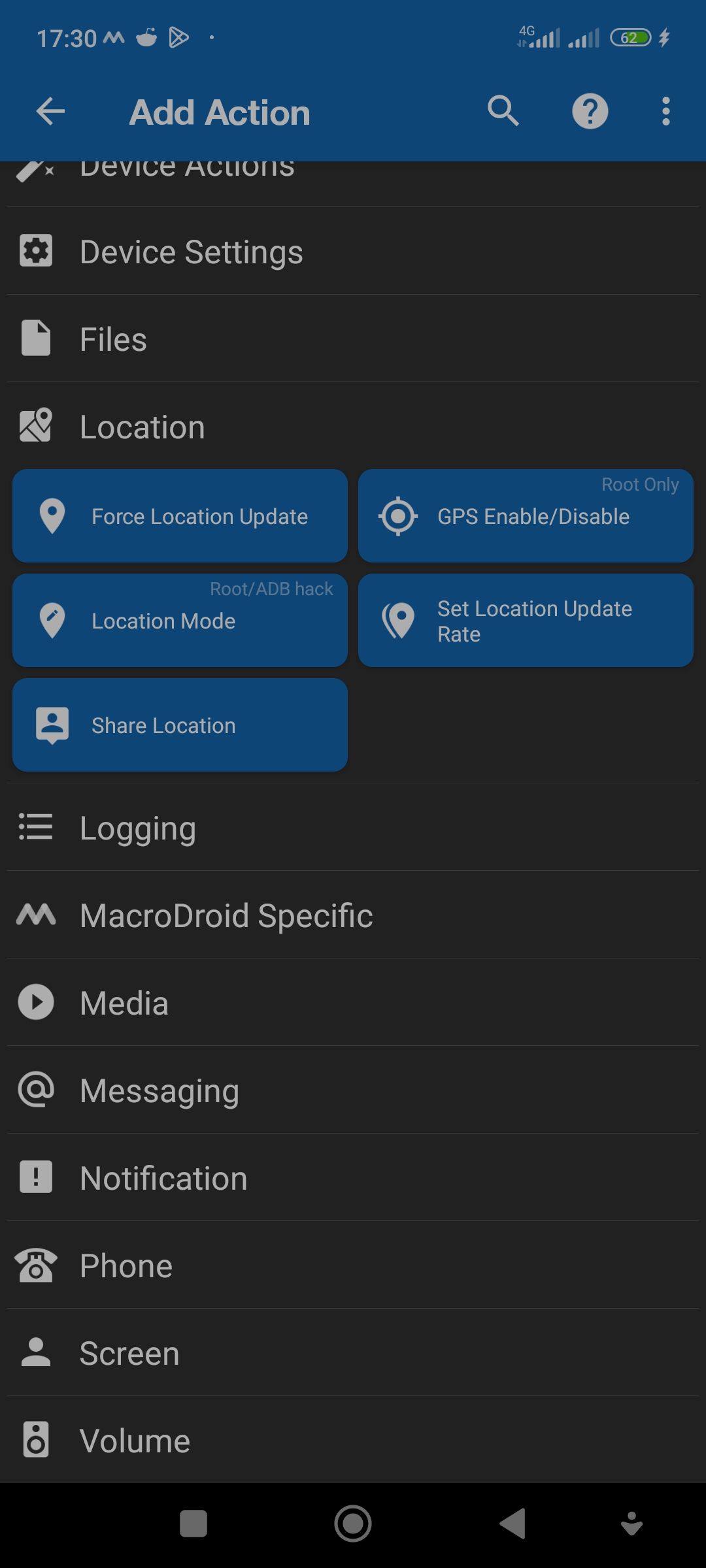The height and width of the screenshot is (1568, 706).
Task: Open the search icon in toolbar
Action: click(503, 112)
